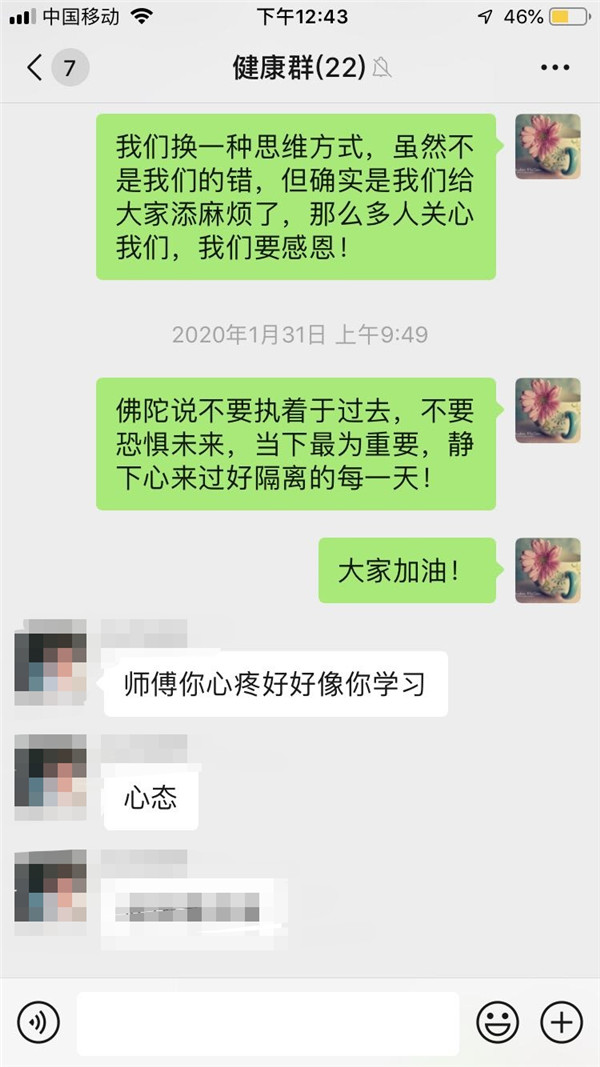Focus the message text field

[x=267, y=1023]
